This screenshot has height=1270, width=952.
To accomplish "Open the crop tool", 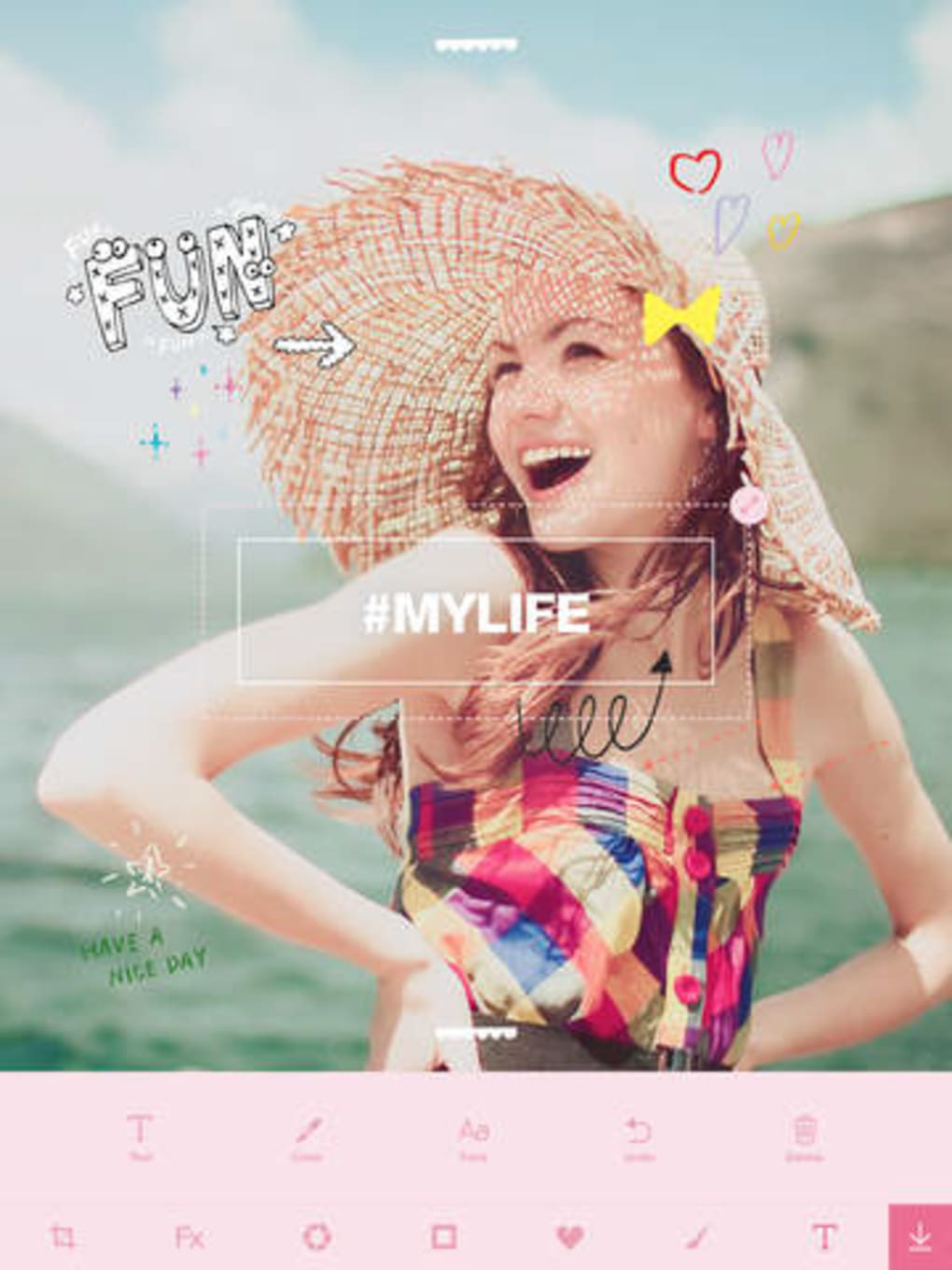I will coord(63,1237).
